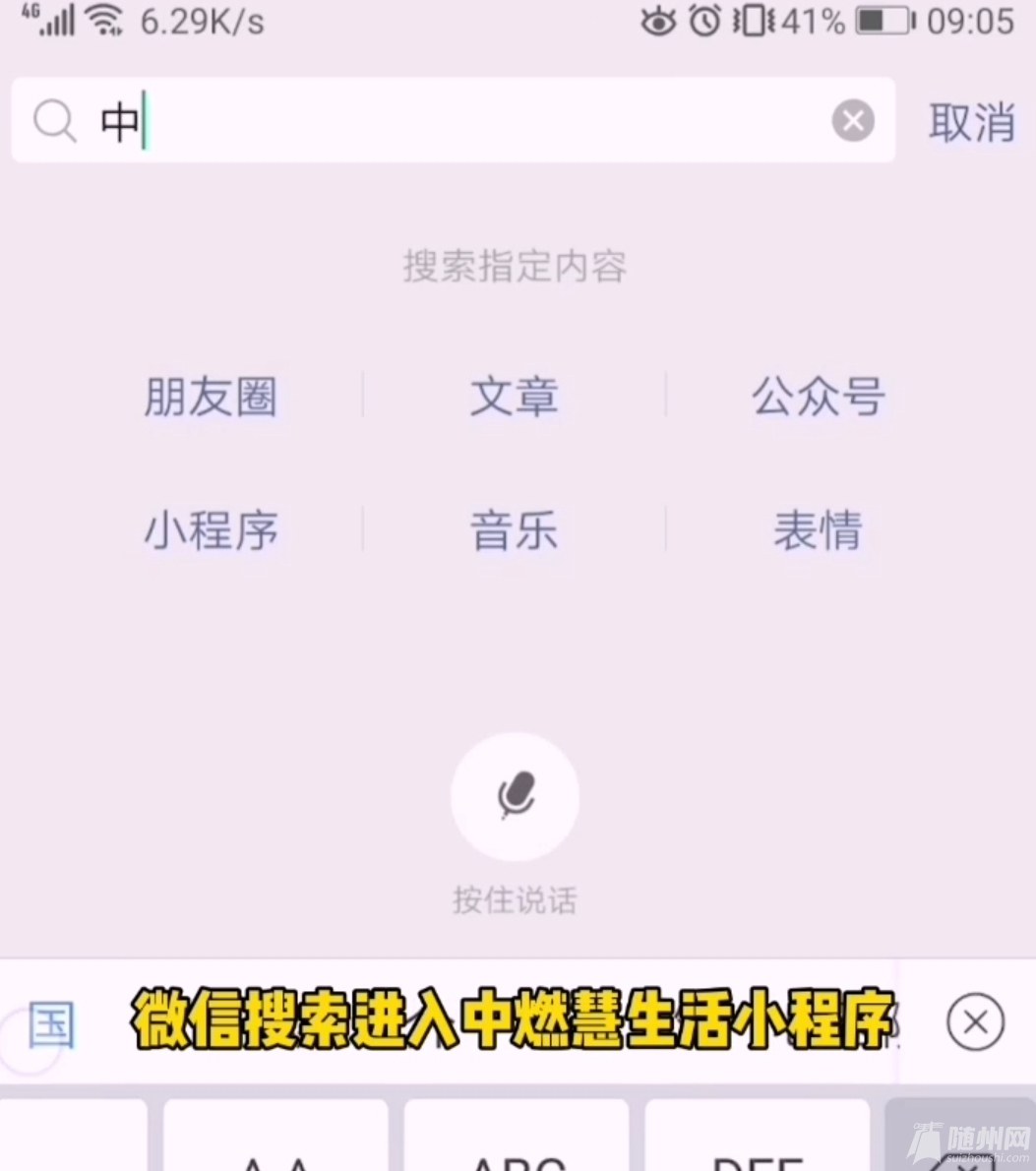The height and width of the screenshot is (1171, 1036).
Task: Tap 取消 to cancel search
Action: (971, 122)
